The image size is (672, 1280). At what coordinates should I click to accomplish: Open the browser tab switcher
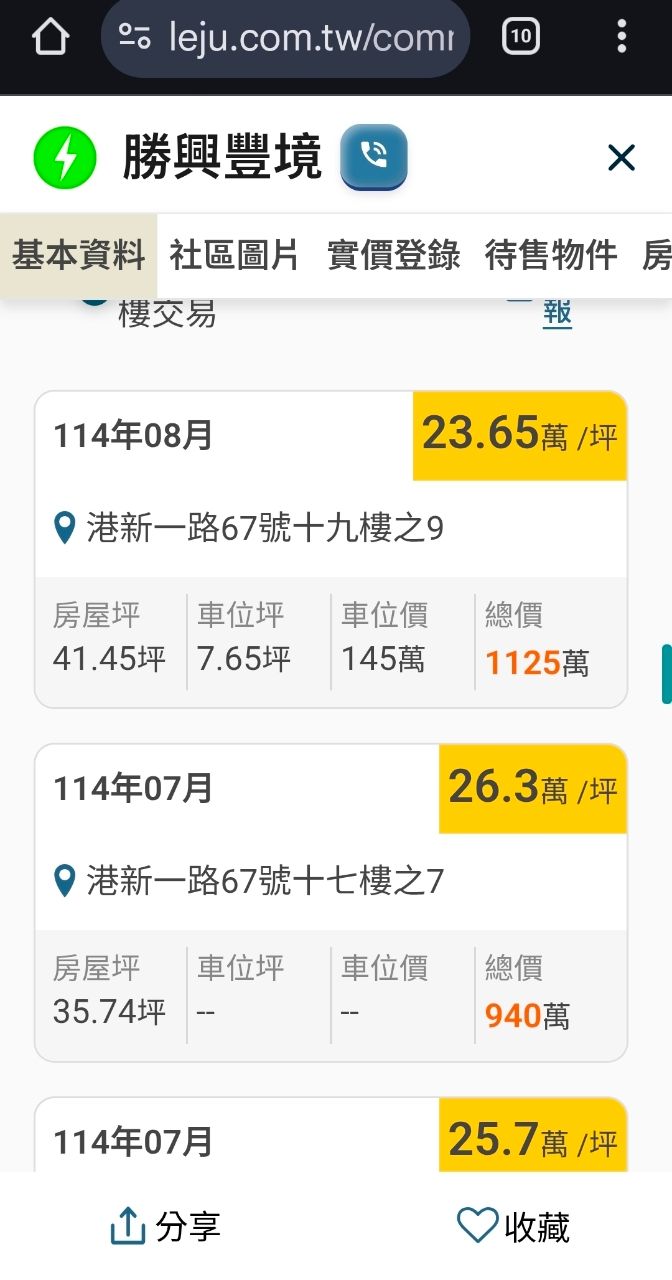(520, 38)
